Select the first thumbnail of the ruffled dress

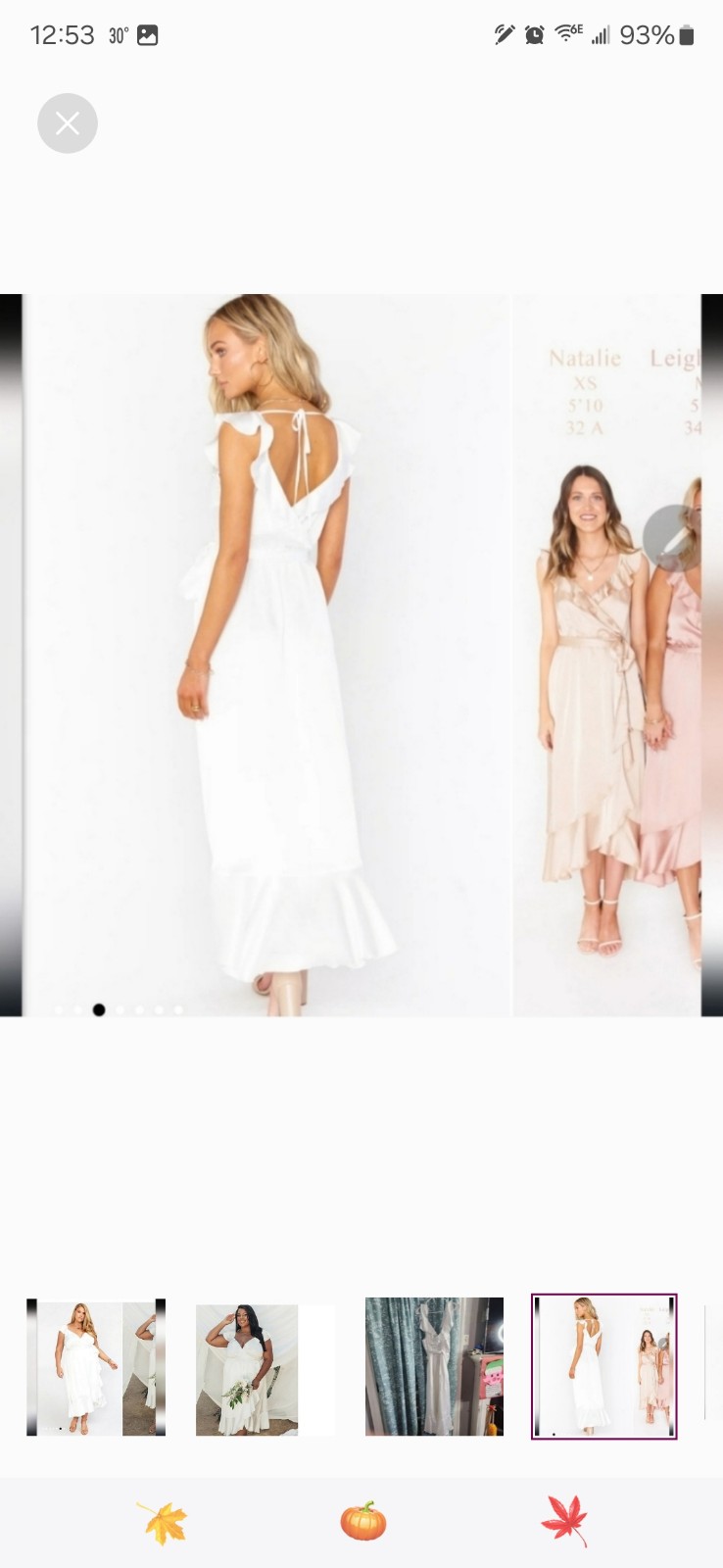coord(96,1367)
